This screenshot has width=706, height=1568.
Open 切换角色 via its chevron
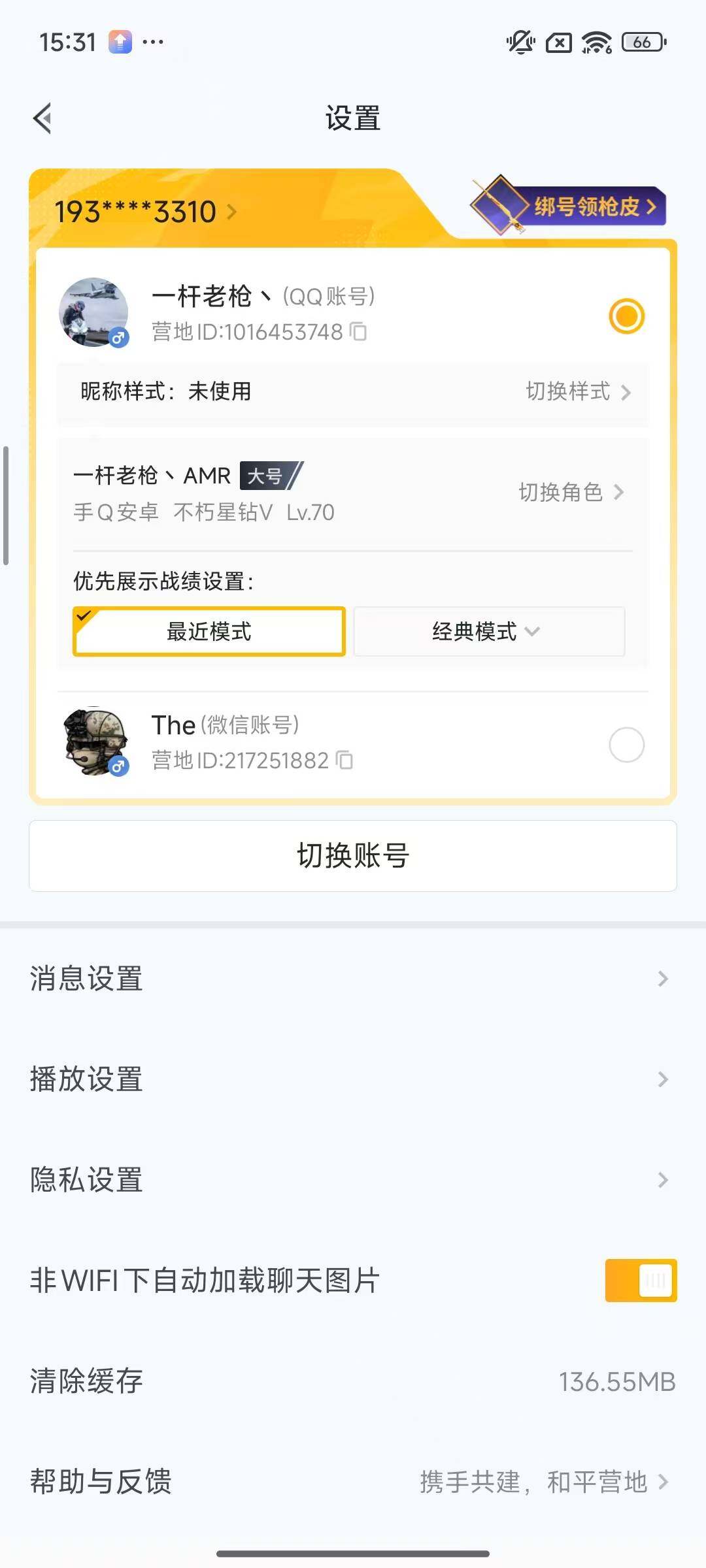(x=618, y=493)
